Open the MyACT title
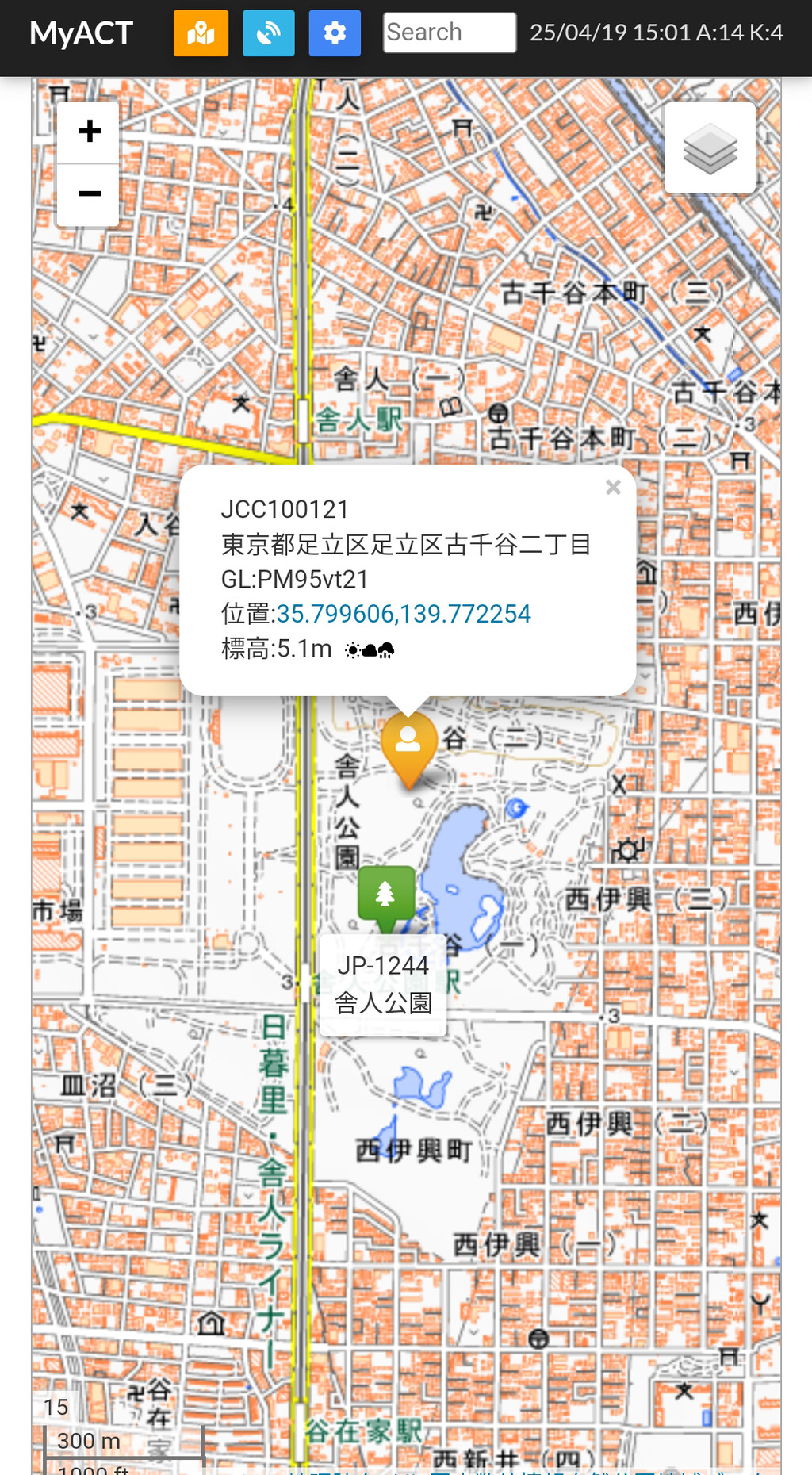Screen dimensions: 812x1475 point(81,33)
